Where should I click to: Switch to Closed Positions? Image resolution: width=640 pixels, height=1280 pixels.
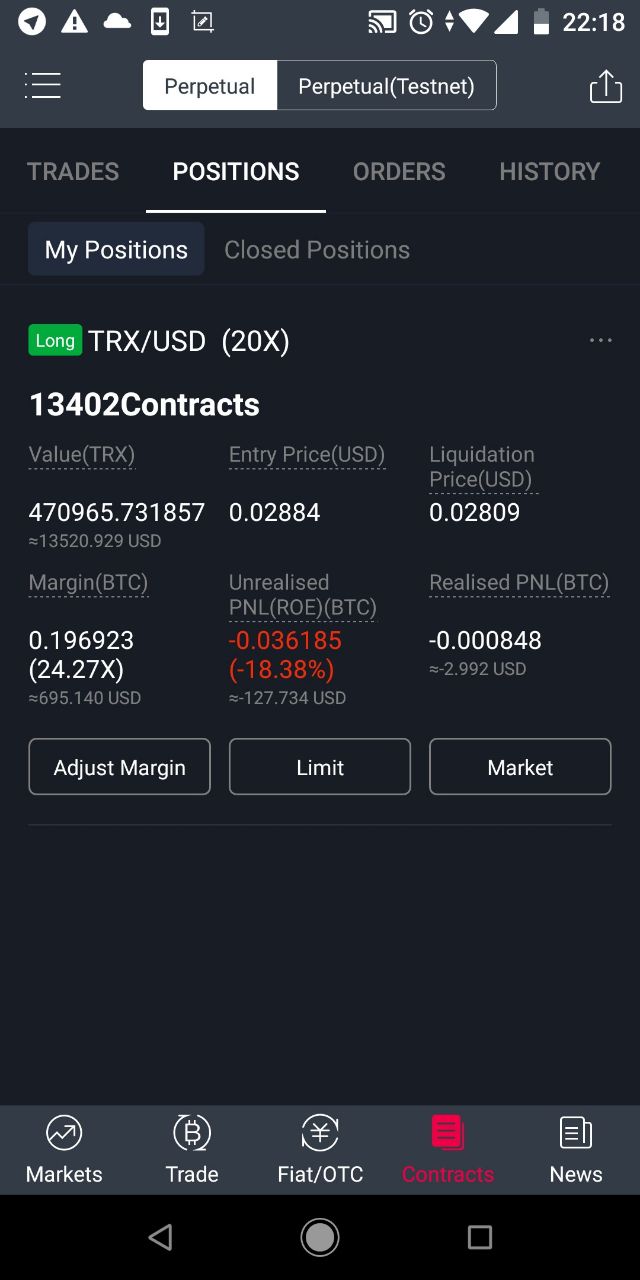coord(317,250)
